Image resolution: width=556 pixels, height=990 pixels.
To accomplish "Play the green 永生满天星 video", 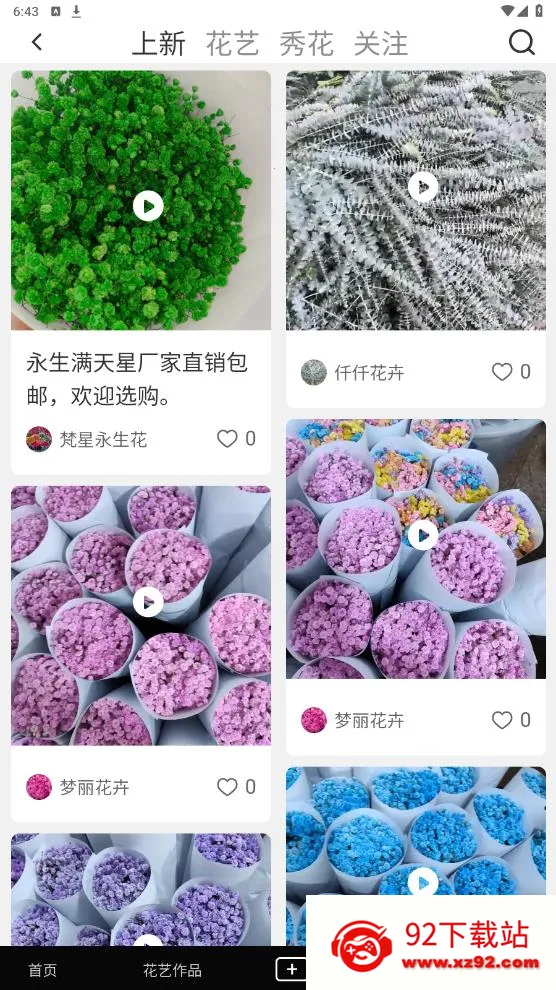I will tap(148, 206).
